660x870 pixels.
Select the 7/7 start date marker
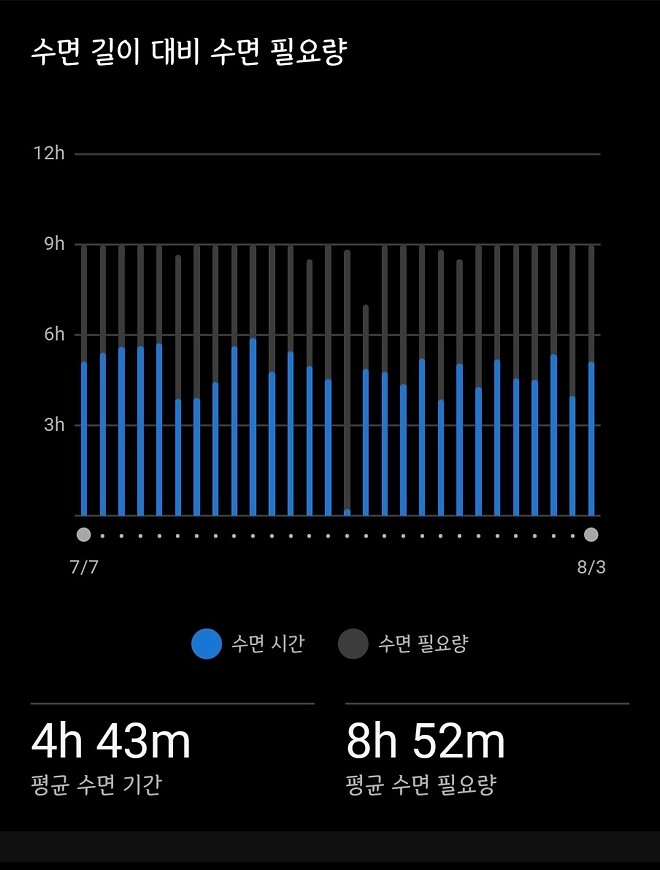click(x=84, y=535)
